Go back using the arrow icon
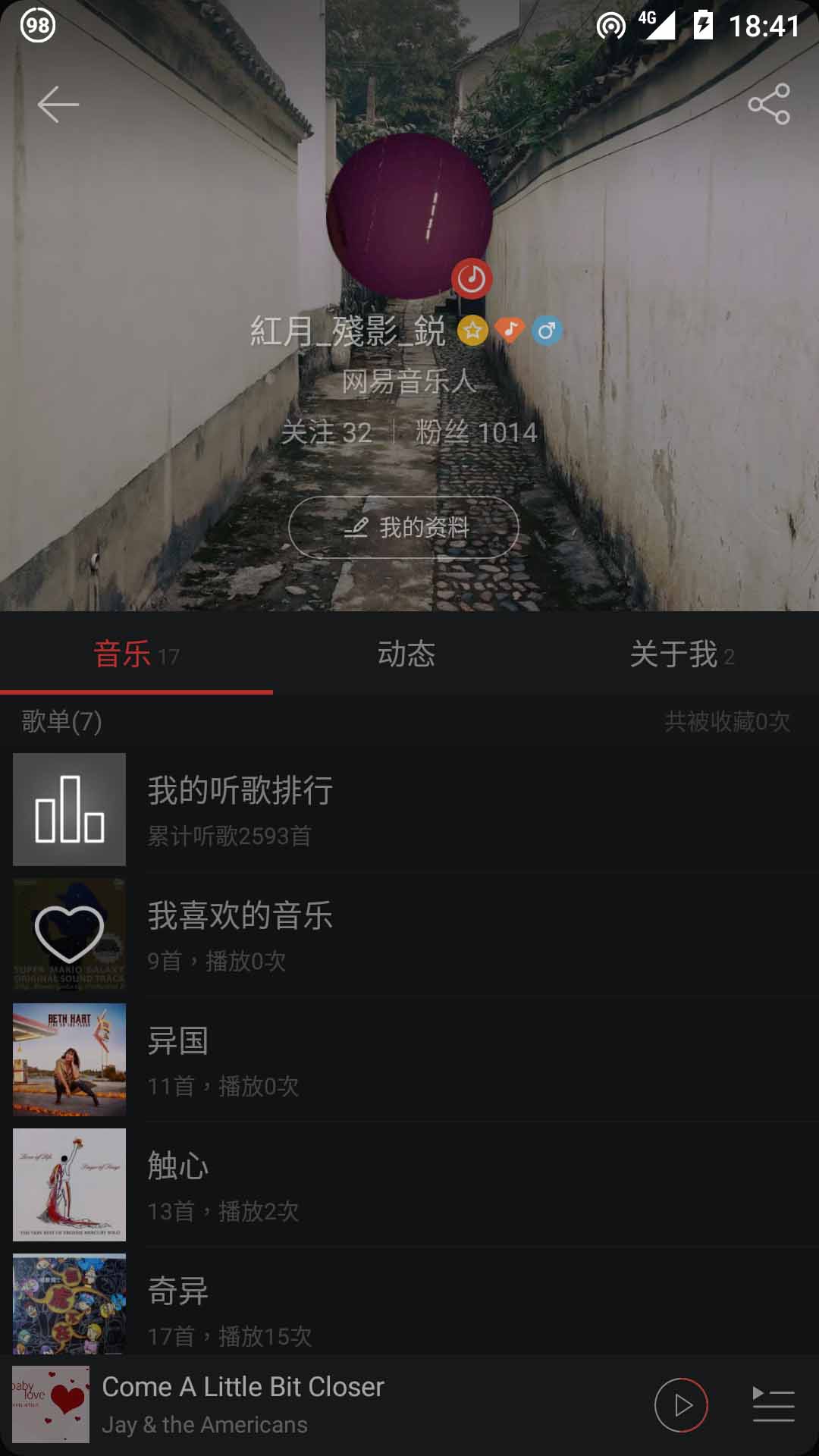819x1456 pixels. [58, 105]
